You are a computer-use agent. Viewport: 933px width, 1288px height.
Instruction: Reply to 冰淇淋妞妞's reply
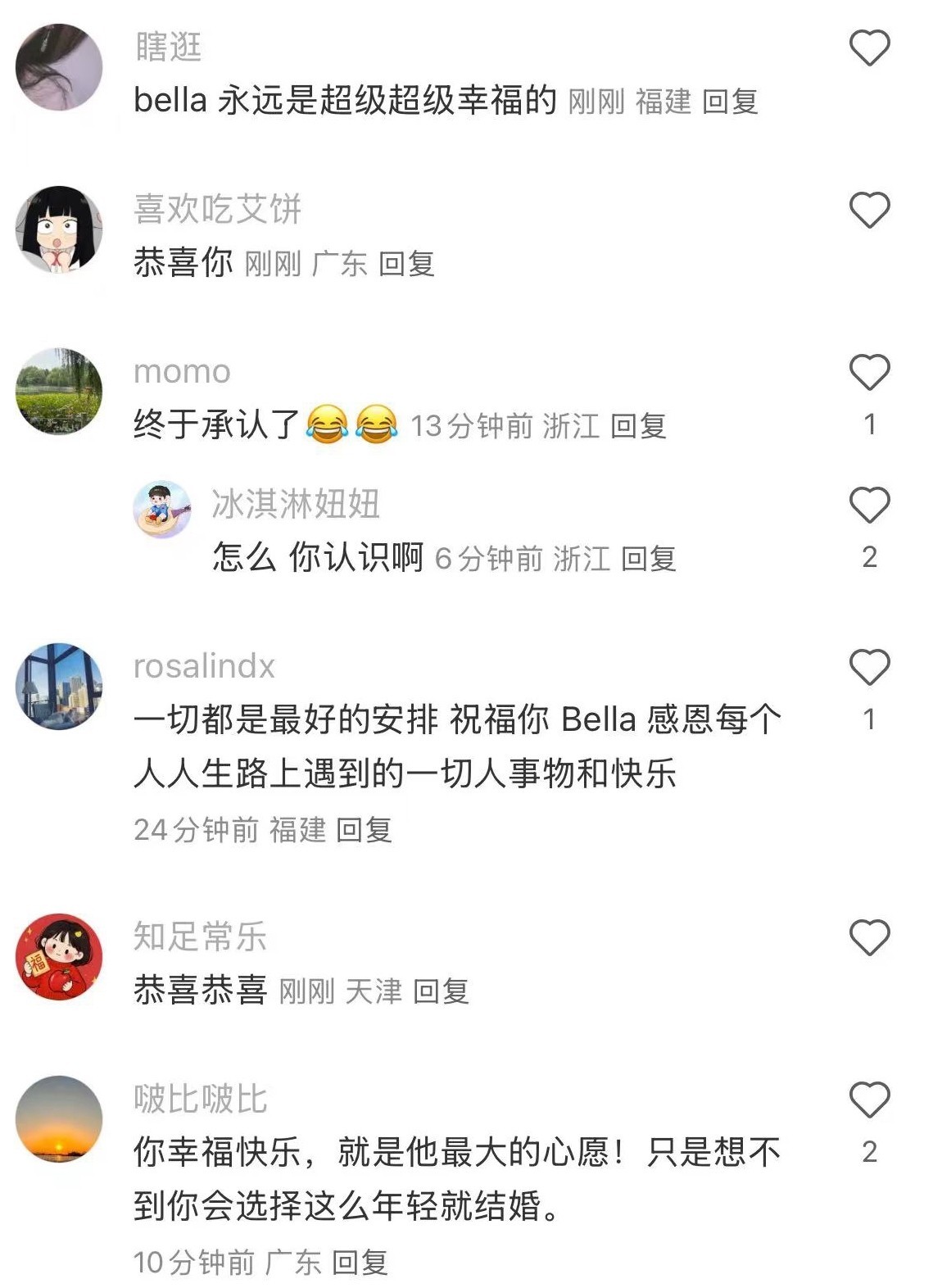click(648, 559)
